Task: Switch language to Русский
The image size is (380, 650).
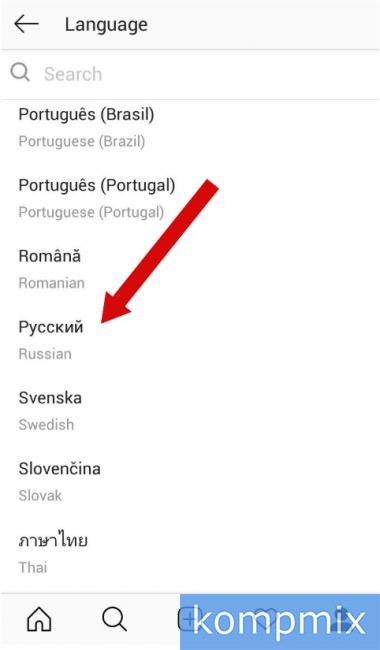Action: click(x=190, y=340)
